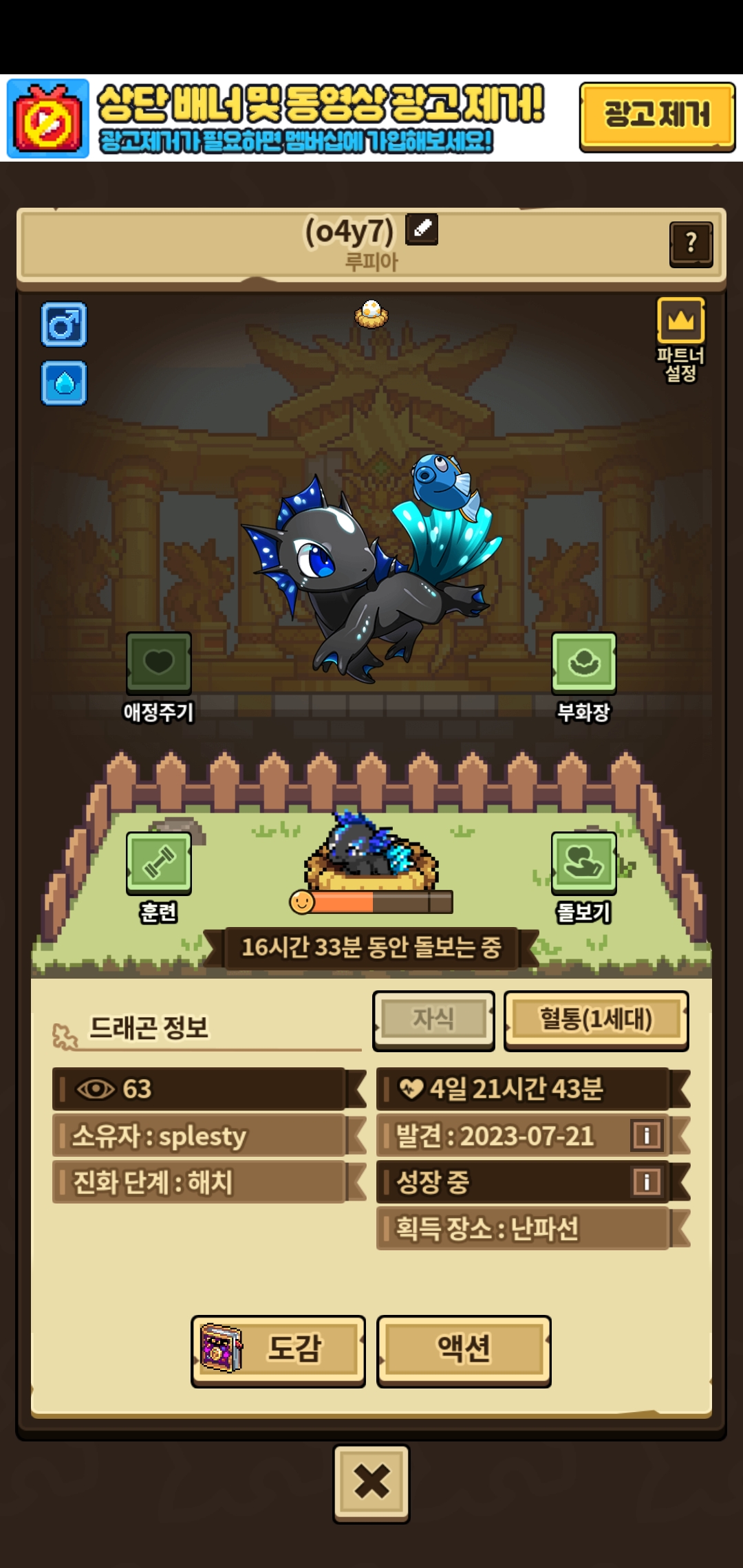
Task: Close the dragon info panel
Action: click(x=371, y=1482)
